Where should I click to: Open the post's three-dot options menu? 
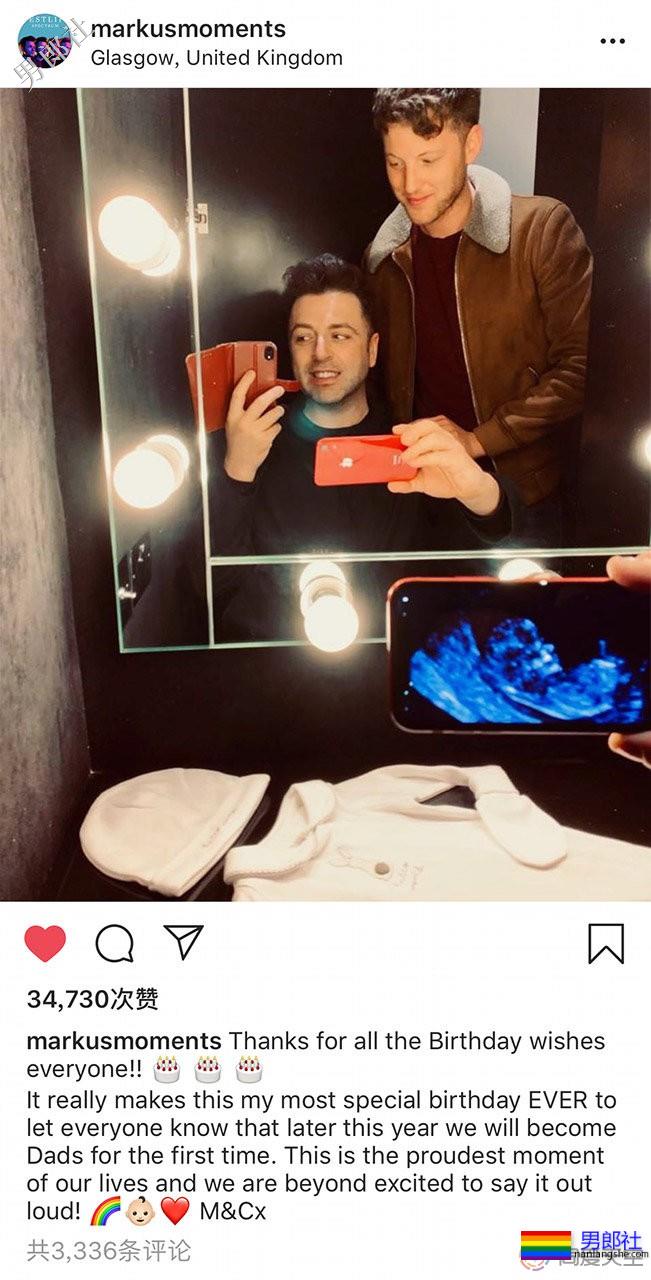[x=612, y=42]
